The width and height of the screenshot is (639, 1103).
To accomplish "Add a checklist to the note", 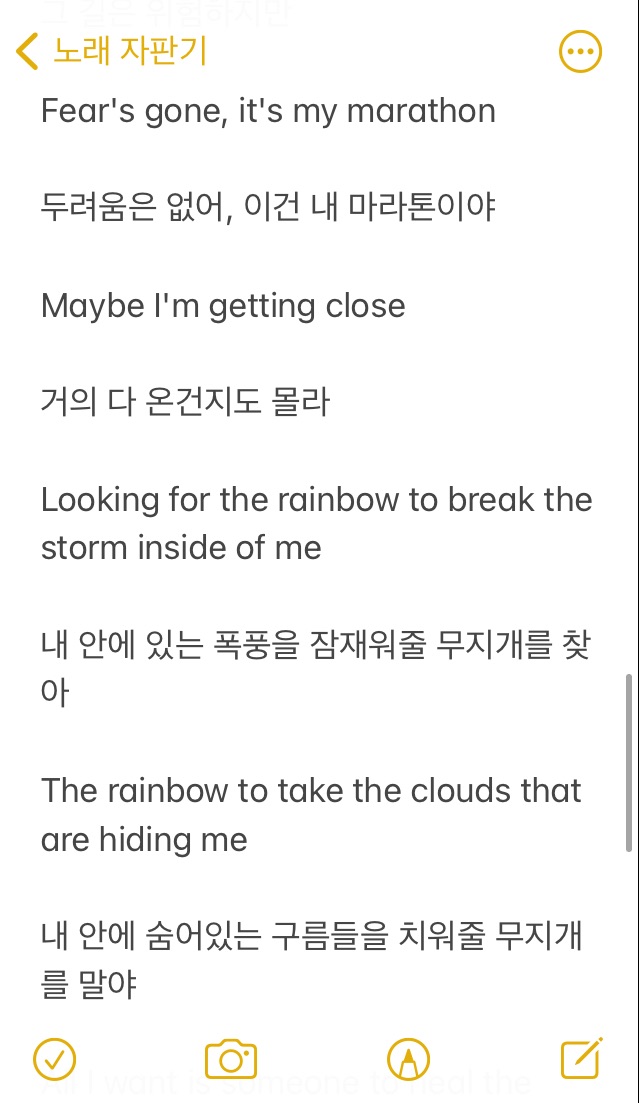I will (55, 1059).
